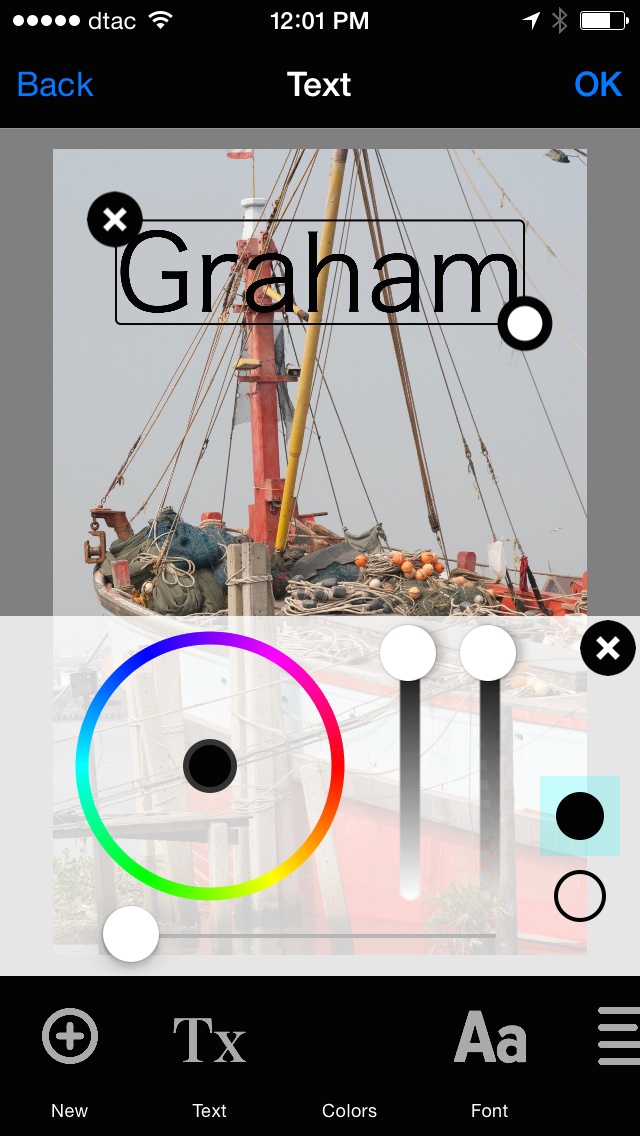Screen dimensions: 640x1136
Task: Open the lines icon in toolbar
Action: [620, 1038]
